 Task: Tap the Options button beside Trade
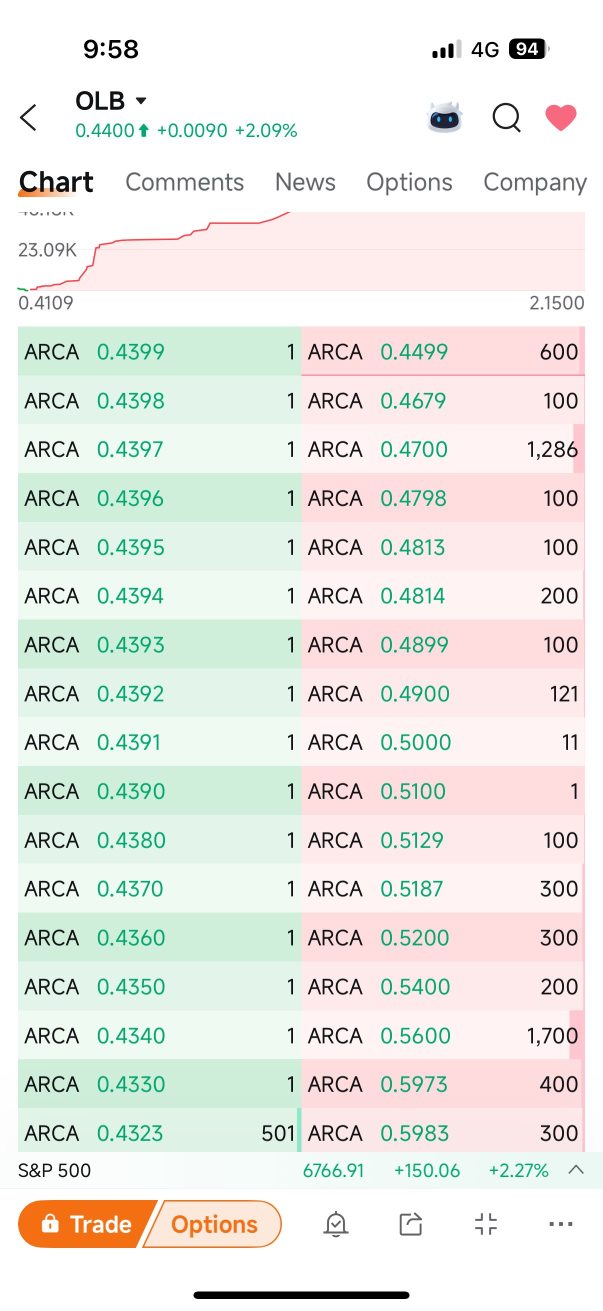pyautogui.click(x=214, y=1224)
